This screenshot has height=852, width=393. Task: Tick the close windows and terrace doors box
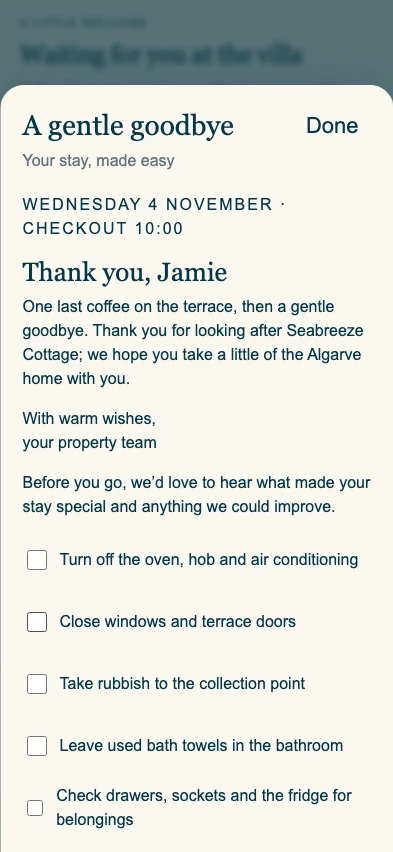coord(37,622)
